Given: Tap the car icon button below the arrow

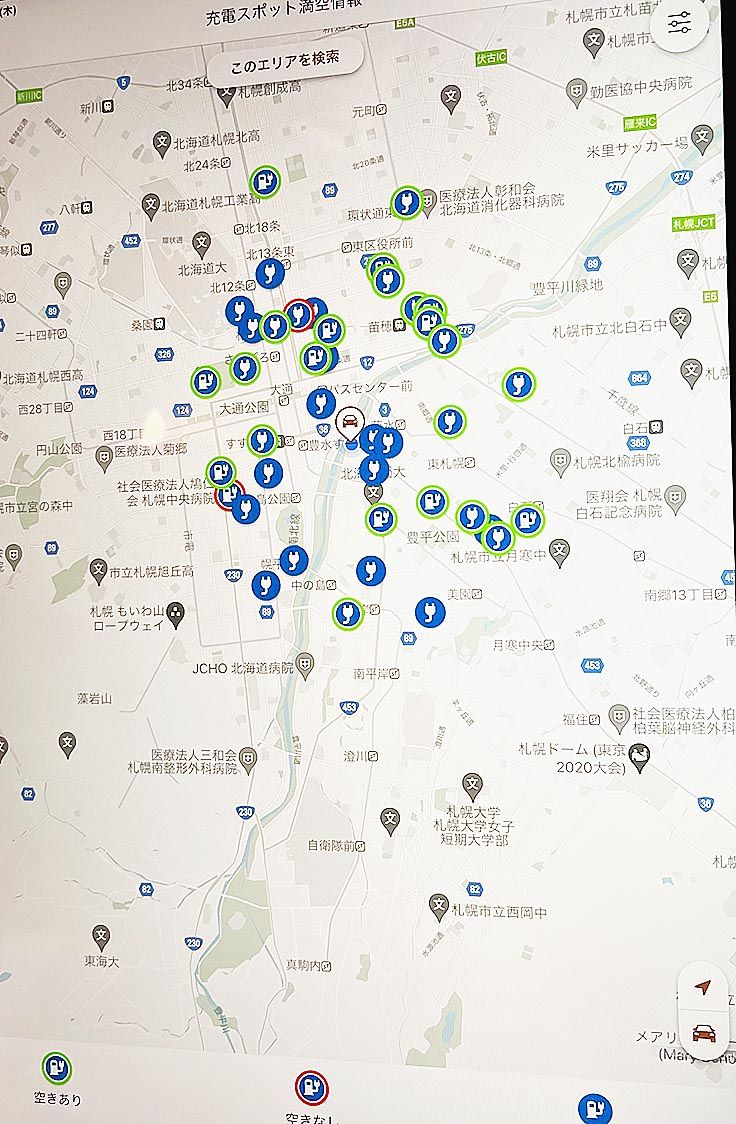Looking at the screenshot, I should click(702, 1033).
